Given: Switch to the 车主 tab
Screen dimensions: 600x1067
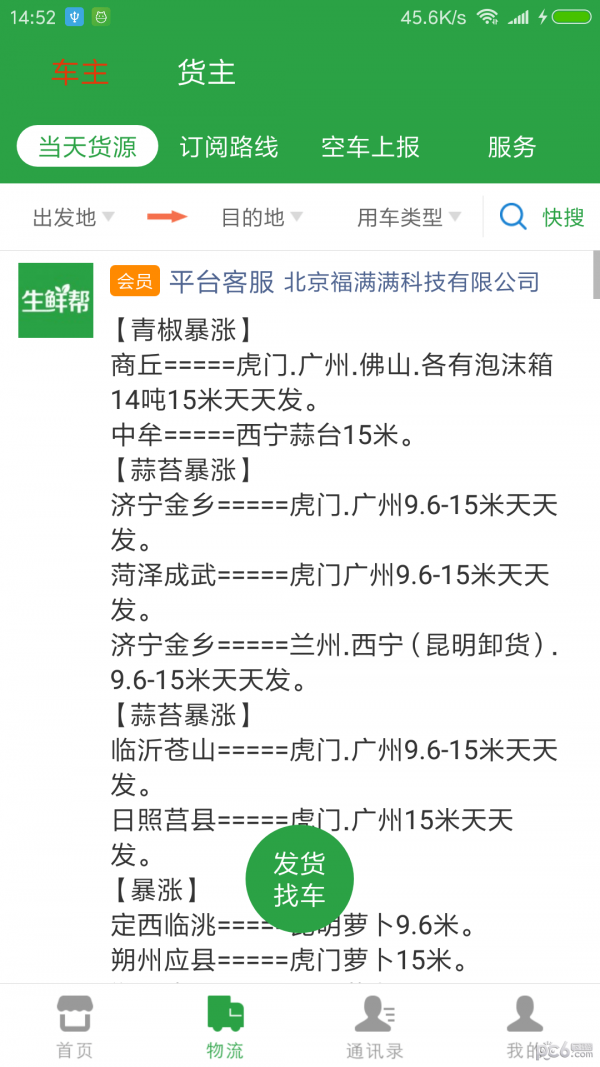Looking at the screenshot, I should [80, 73].
